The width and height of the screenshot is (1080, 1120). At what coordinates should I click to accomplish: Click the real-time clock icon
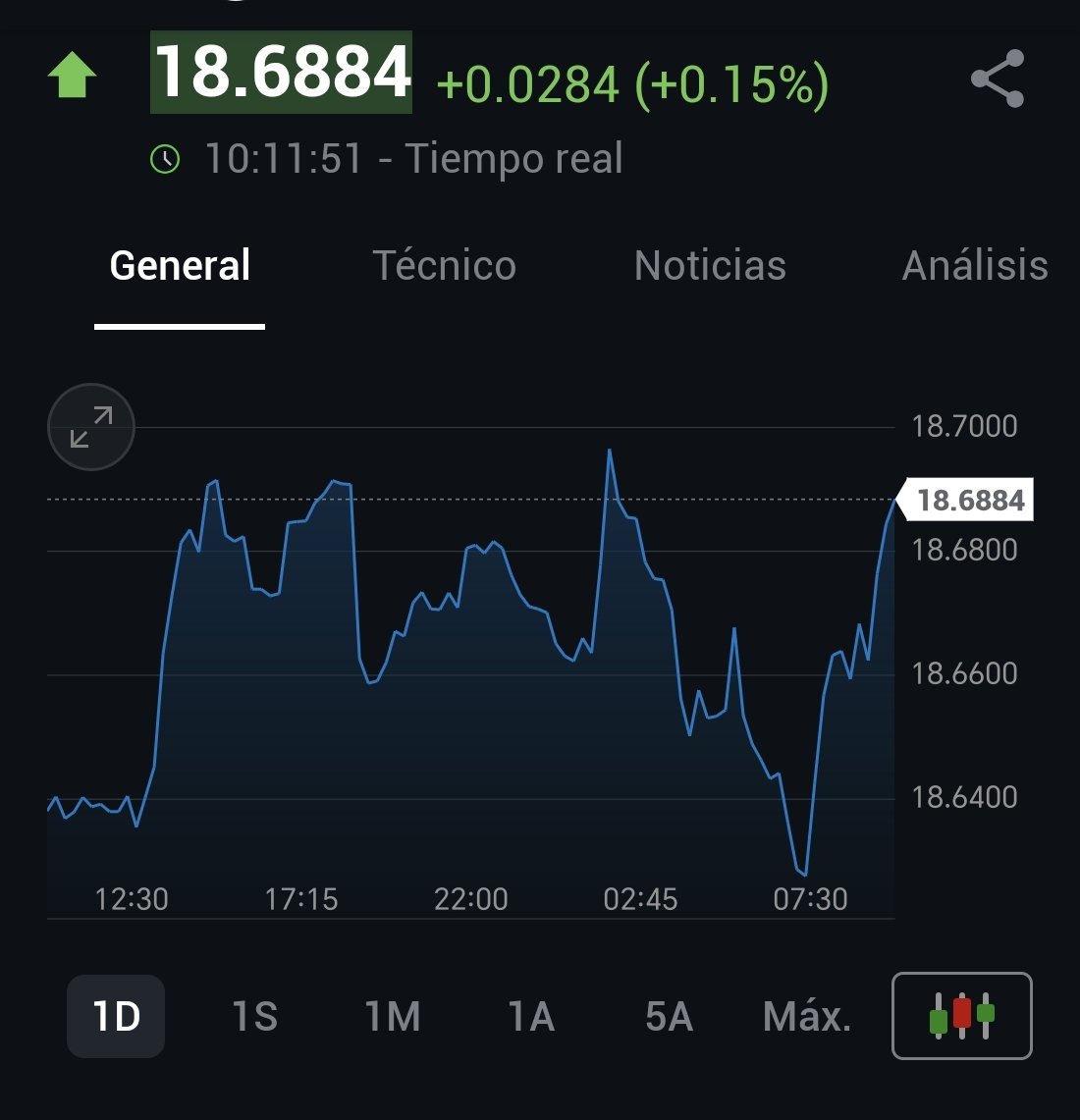pos(167,157)
